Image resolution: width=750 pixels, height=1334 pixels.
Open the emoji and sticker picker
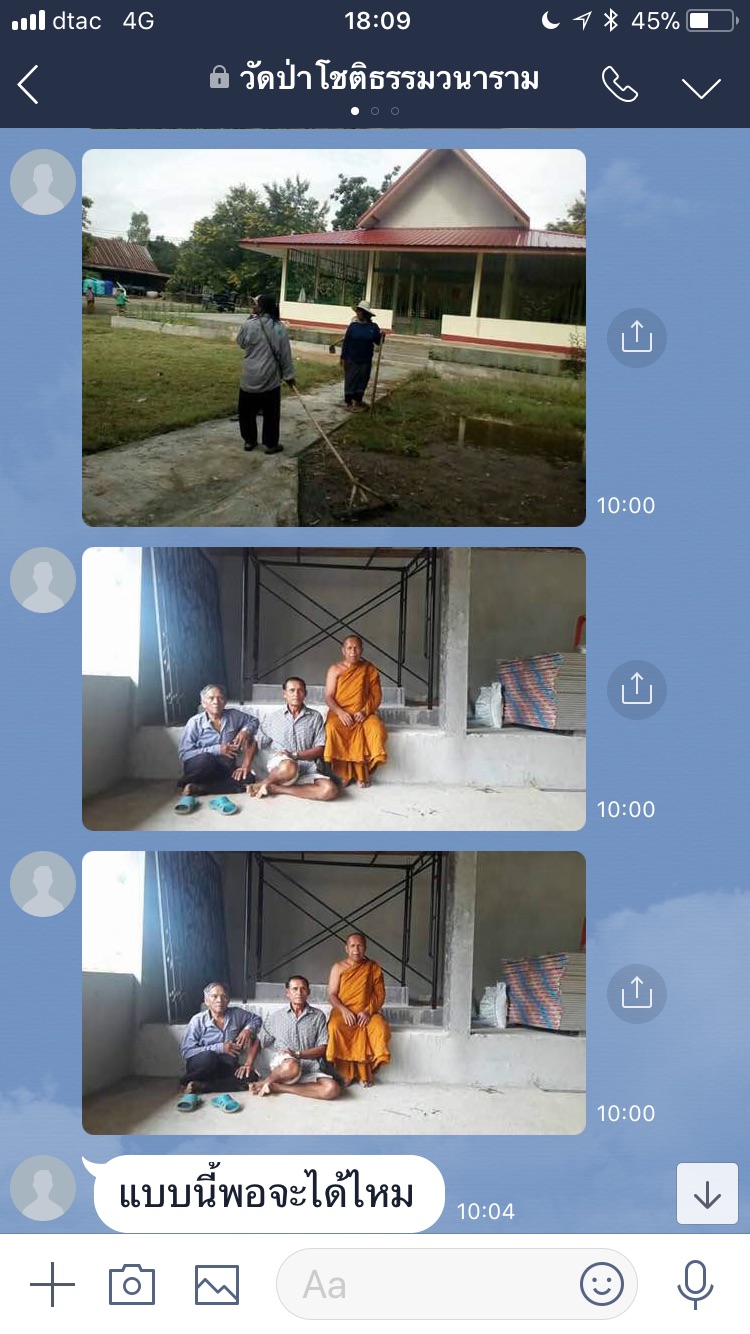[602, 1284]
